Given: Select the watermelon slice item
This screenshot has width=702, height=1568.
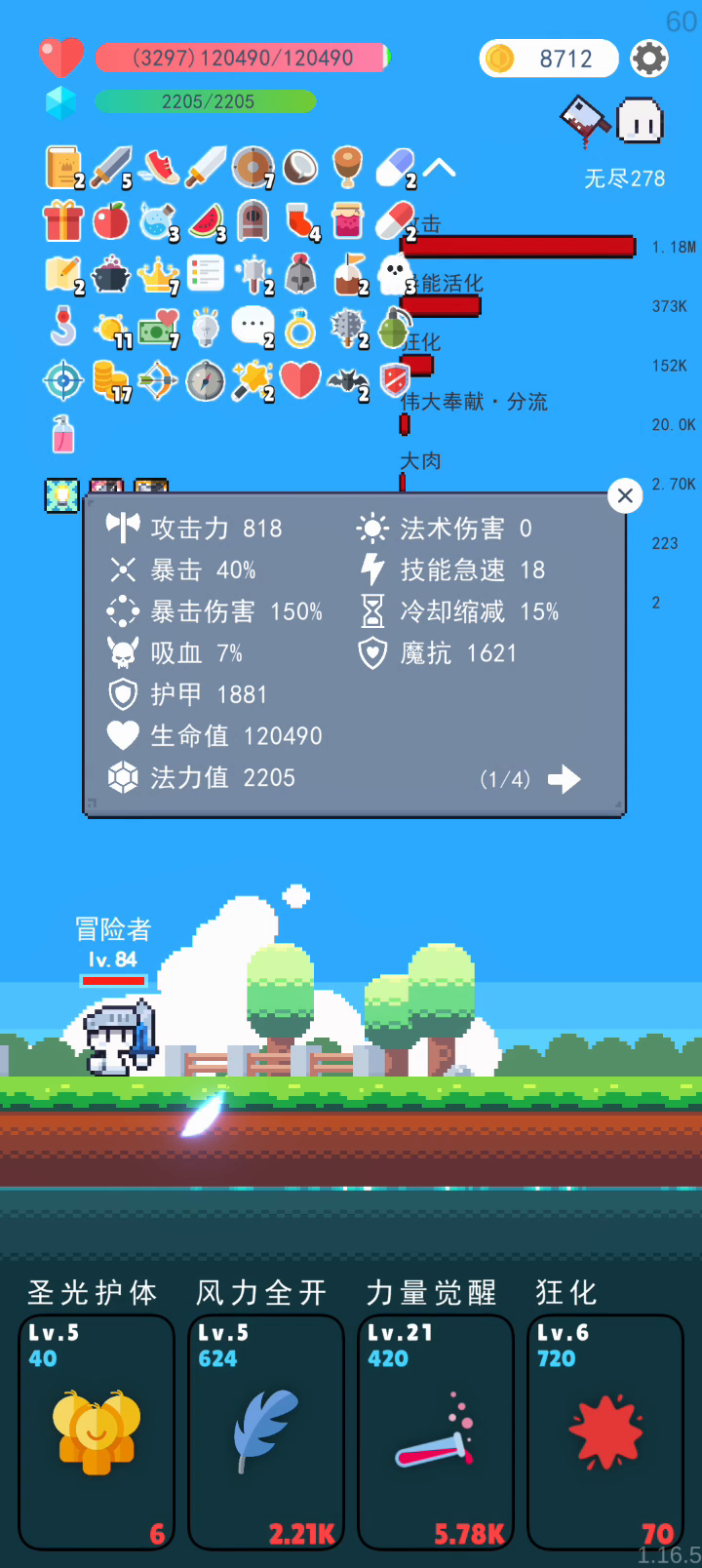Looking at the screenshot, I should (x=206, y=221).
